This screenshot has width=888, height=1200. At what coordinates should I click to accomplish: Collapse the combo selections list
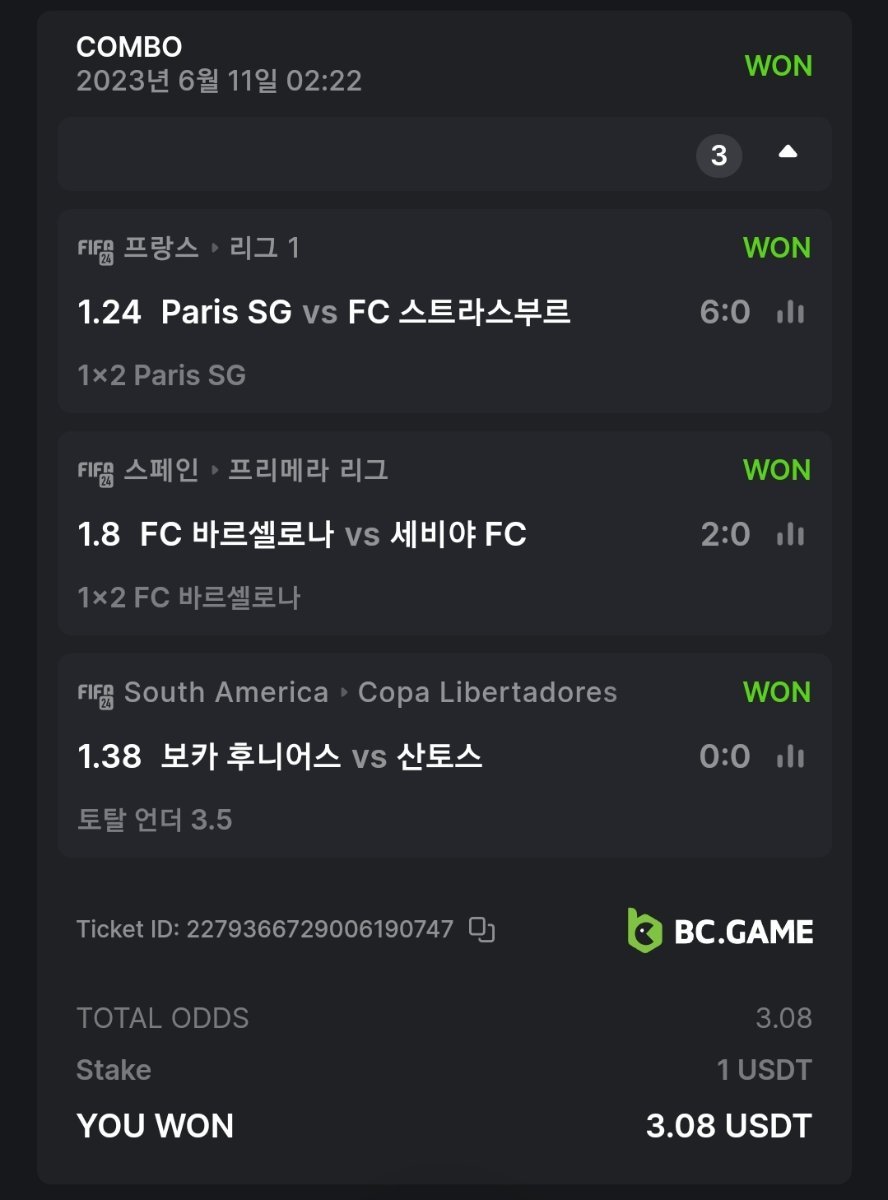(788, 153)
